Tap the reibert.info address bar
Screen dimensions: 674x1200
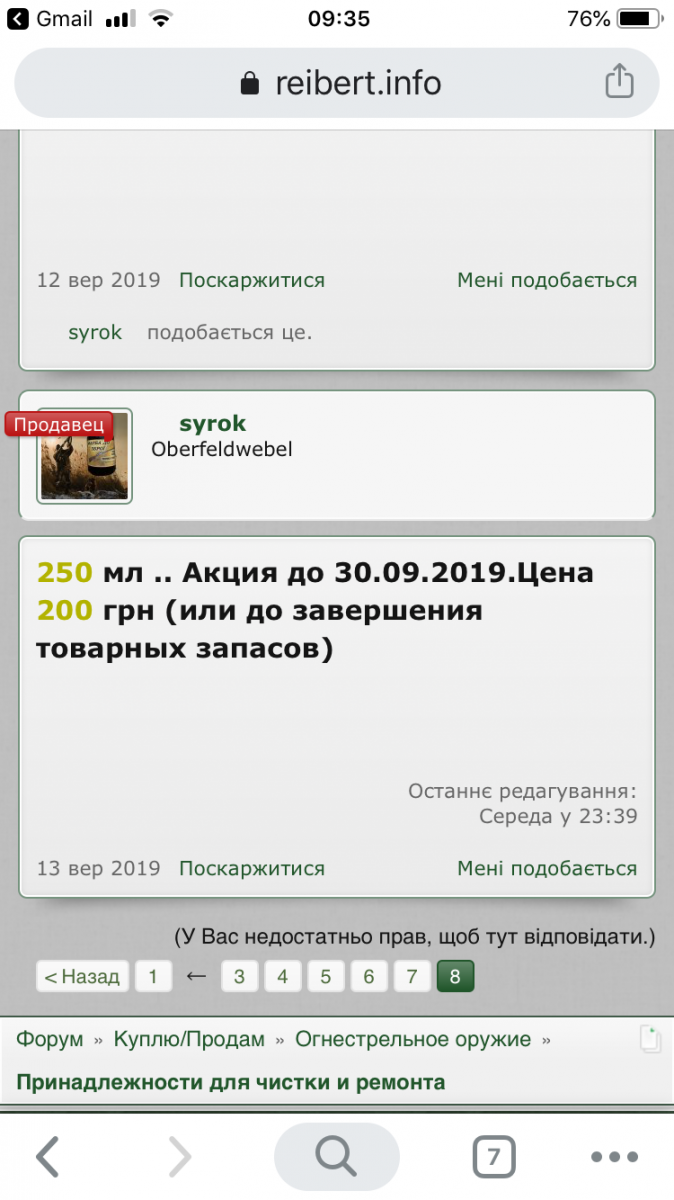pos(340,83)
